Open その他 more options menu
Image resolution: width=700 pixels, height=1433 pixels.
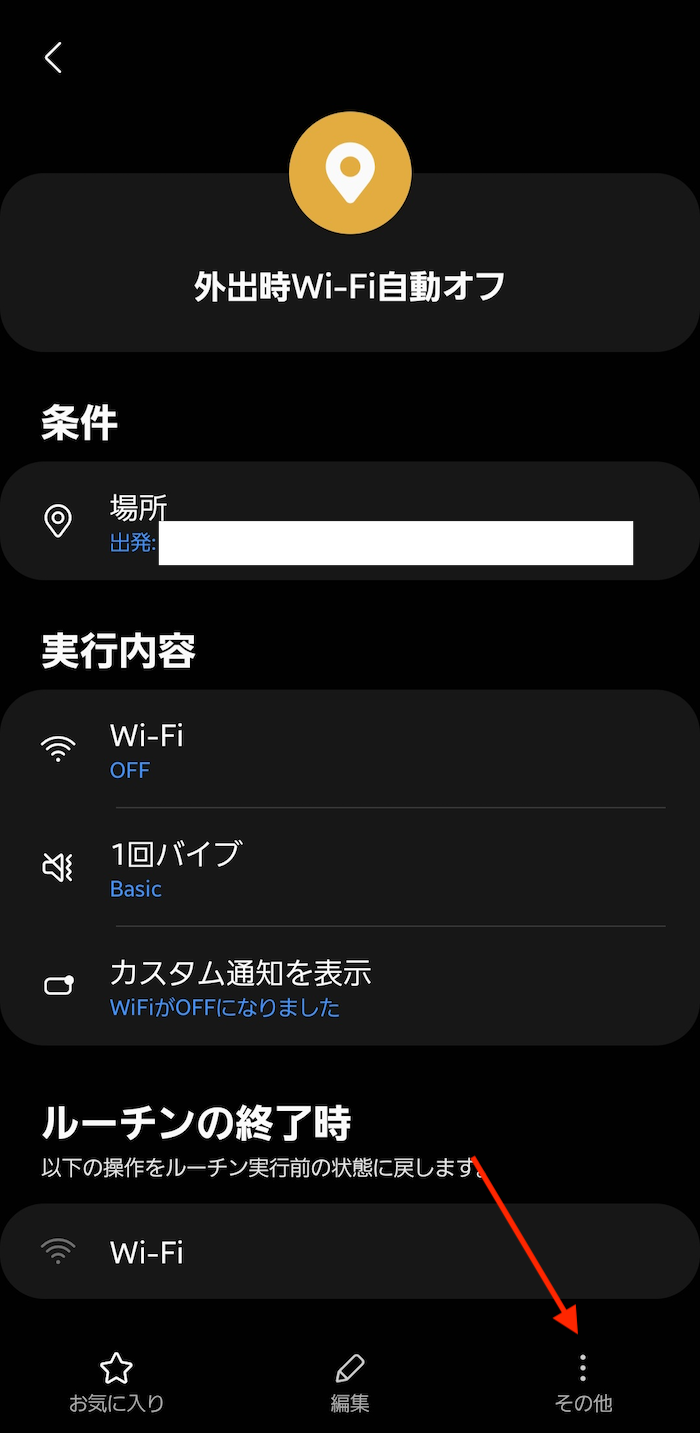click(x=583, y=1383)
